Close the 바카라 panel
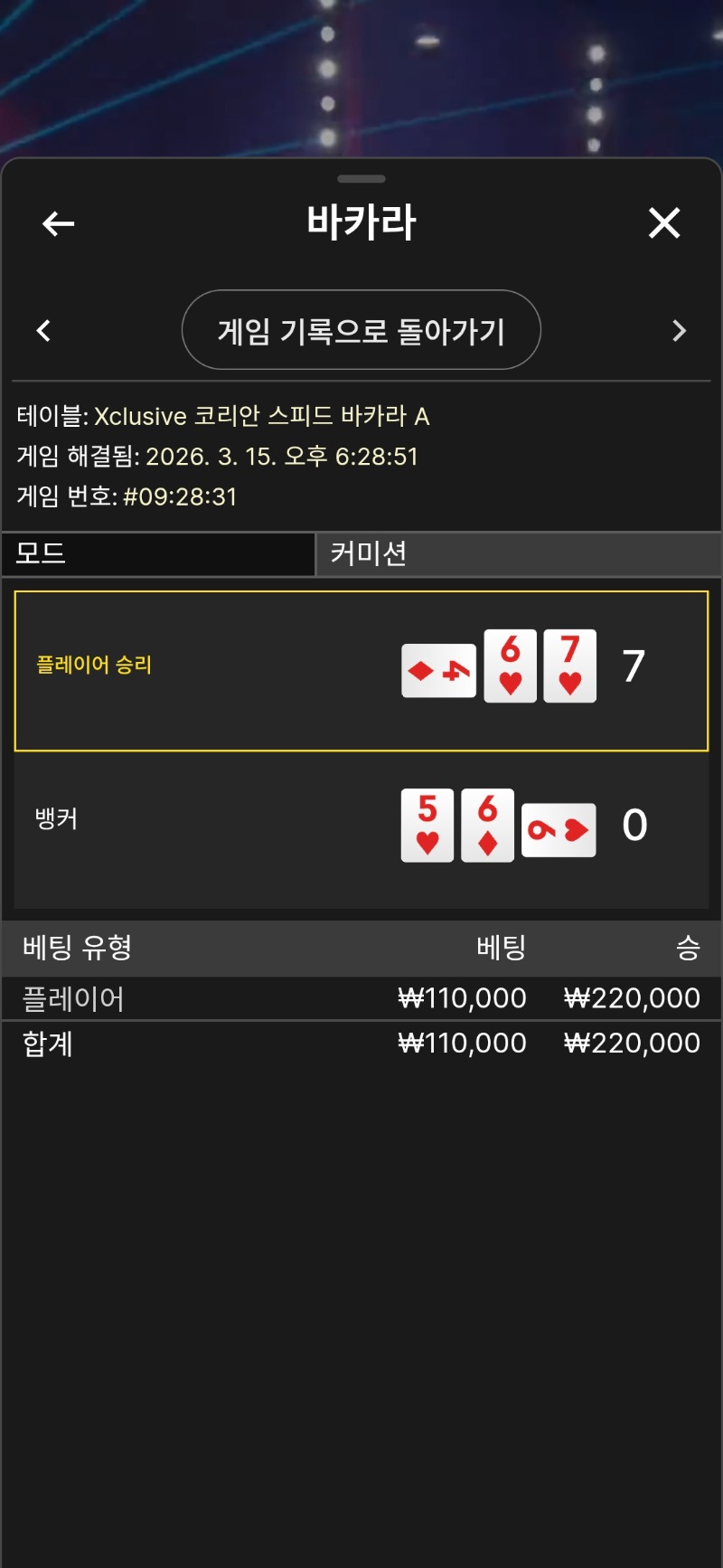 point(664,222)
